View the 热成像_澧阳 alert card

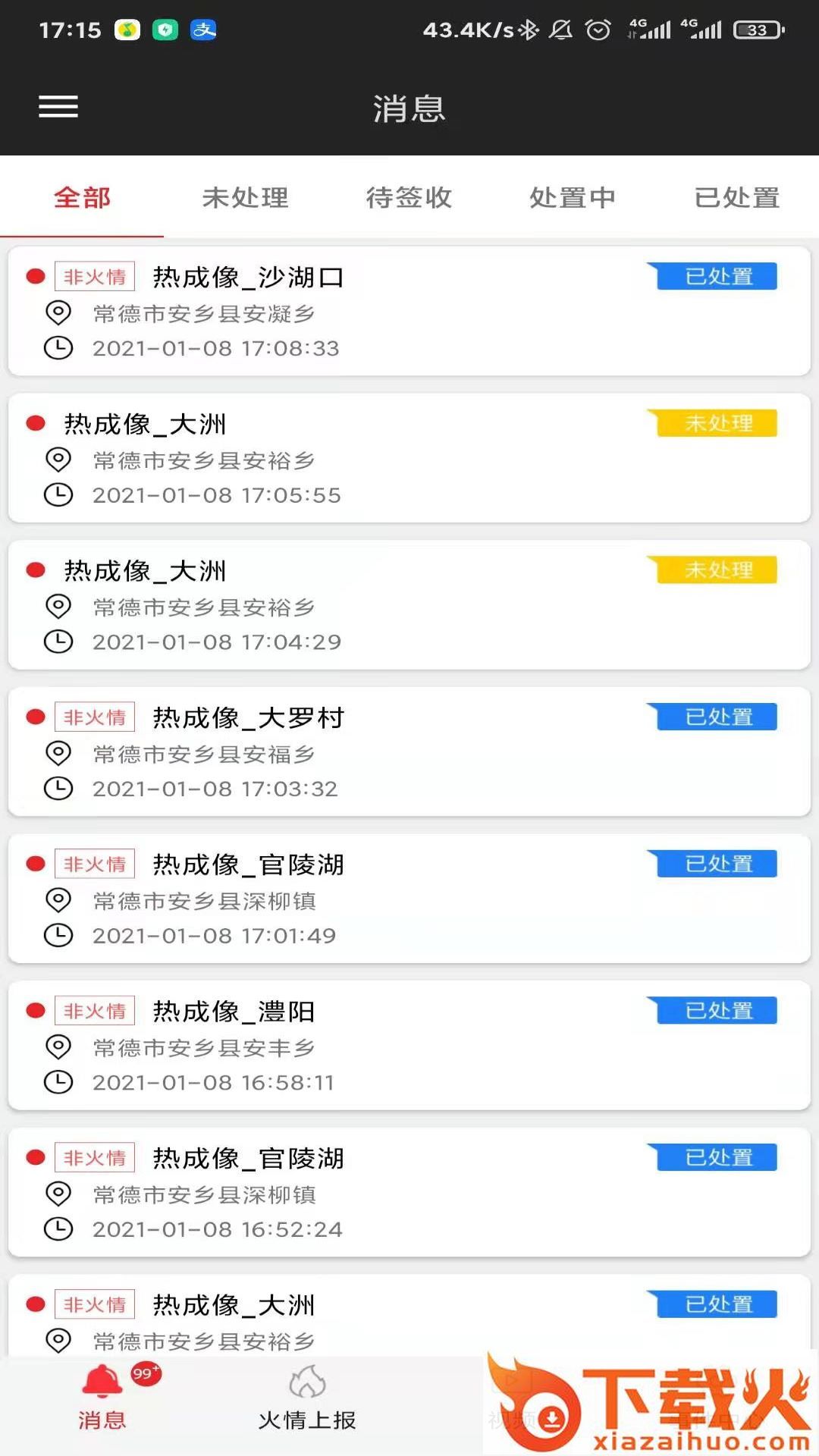[x=409, y=1046]
